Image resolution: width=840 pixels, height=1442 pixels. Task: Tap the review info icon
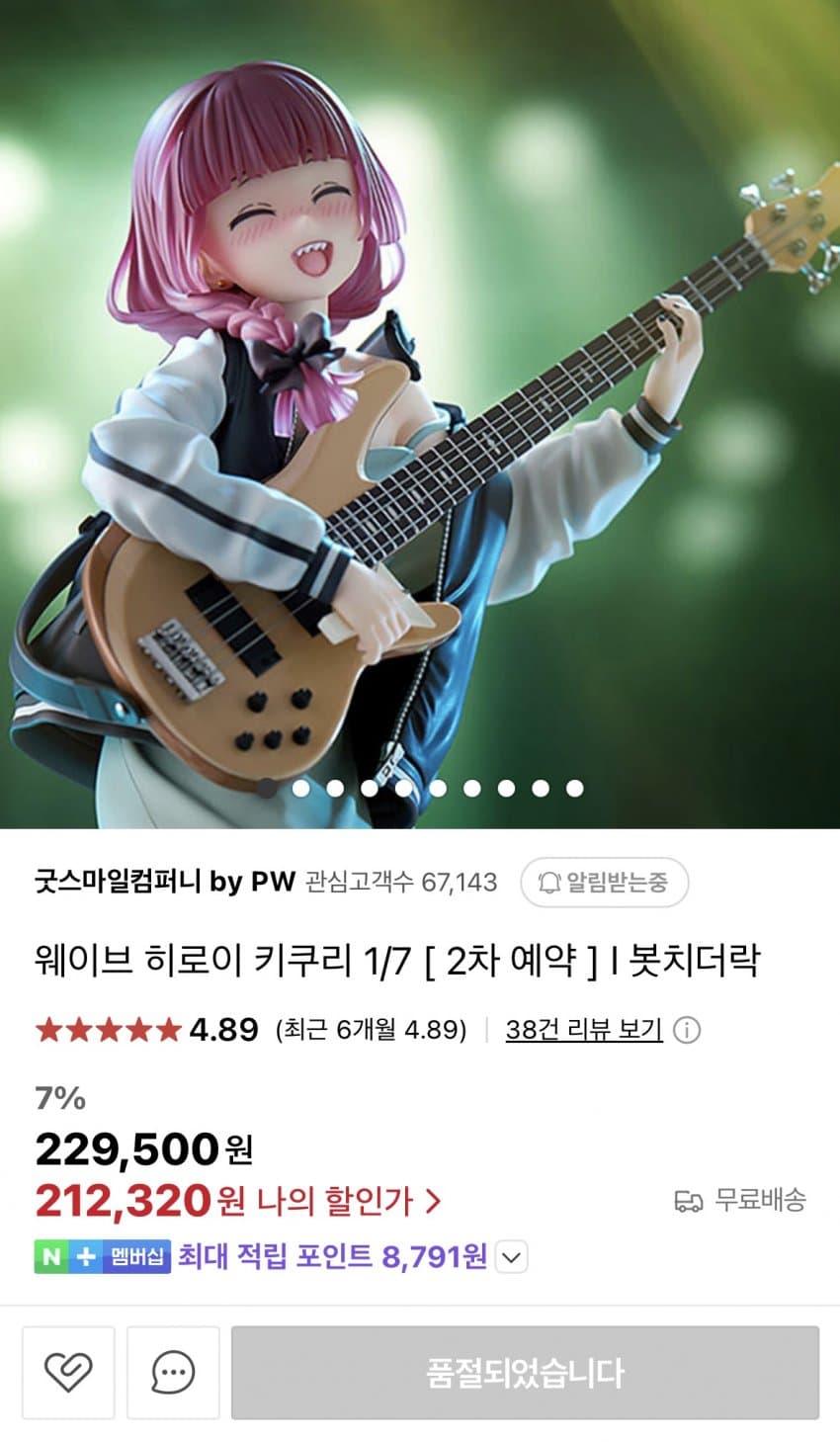(x=687, y=1031)
